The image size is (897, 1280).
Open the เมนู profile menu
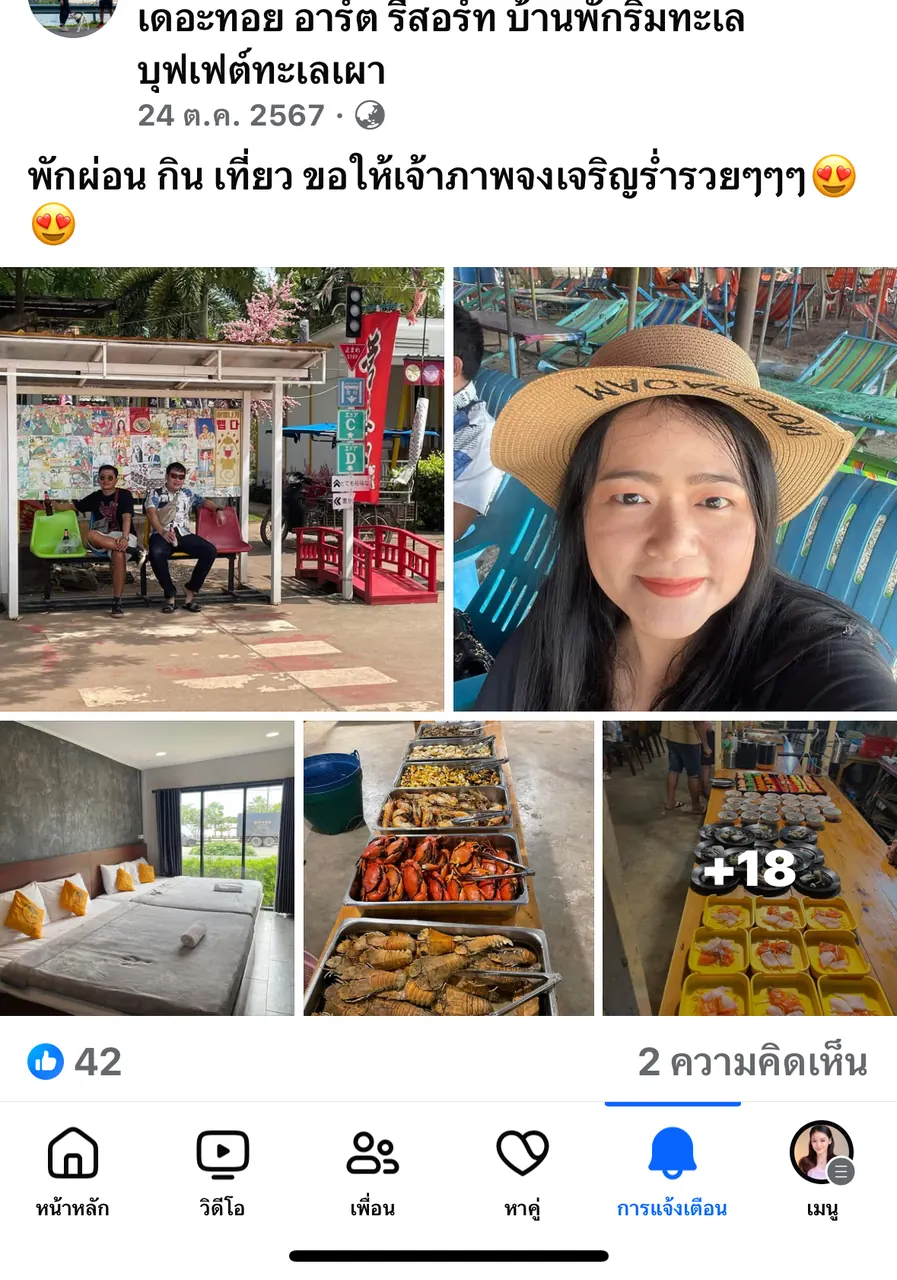pos(821,1172)
